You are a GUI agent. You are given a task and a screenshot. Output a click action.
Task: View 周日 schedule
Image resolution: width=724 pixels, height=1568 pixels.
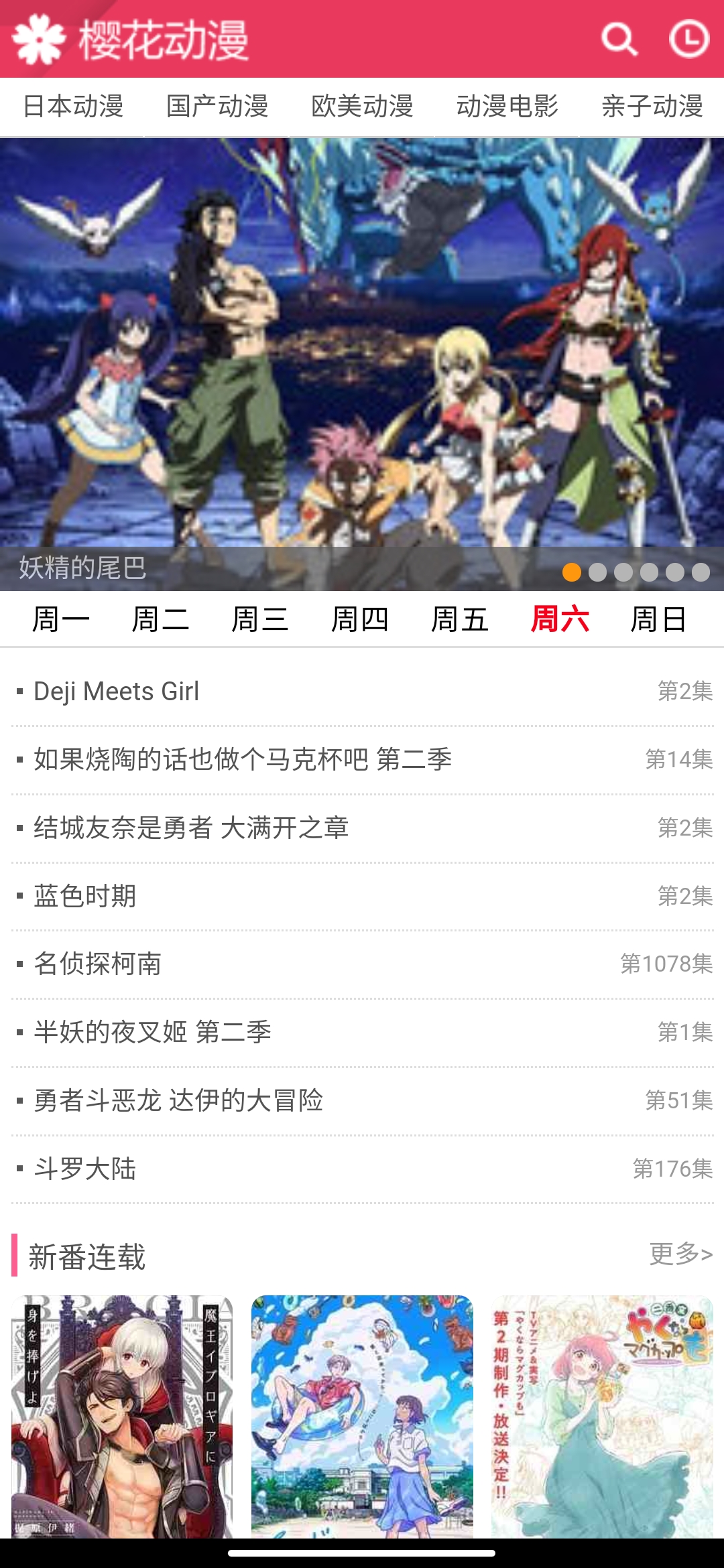(658, 619)
